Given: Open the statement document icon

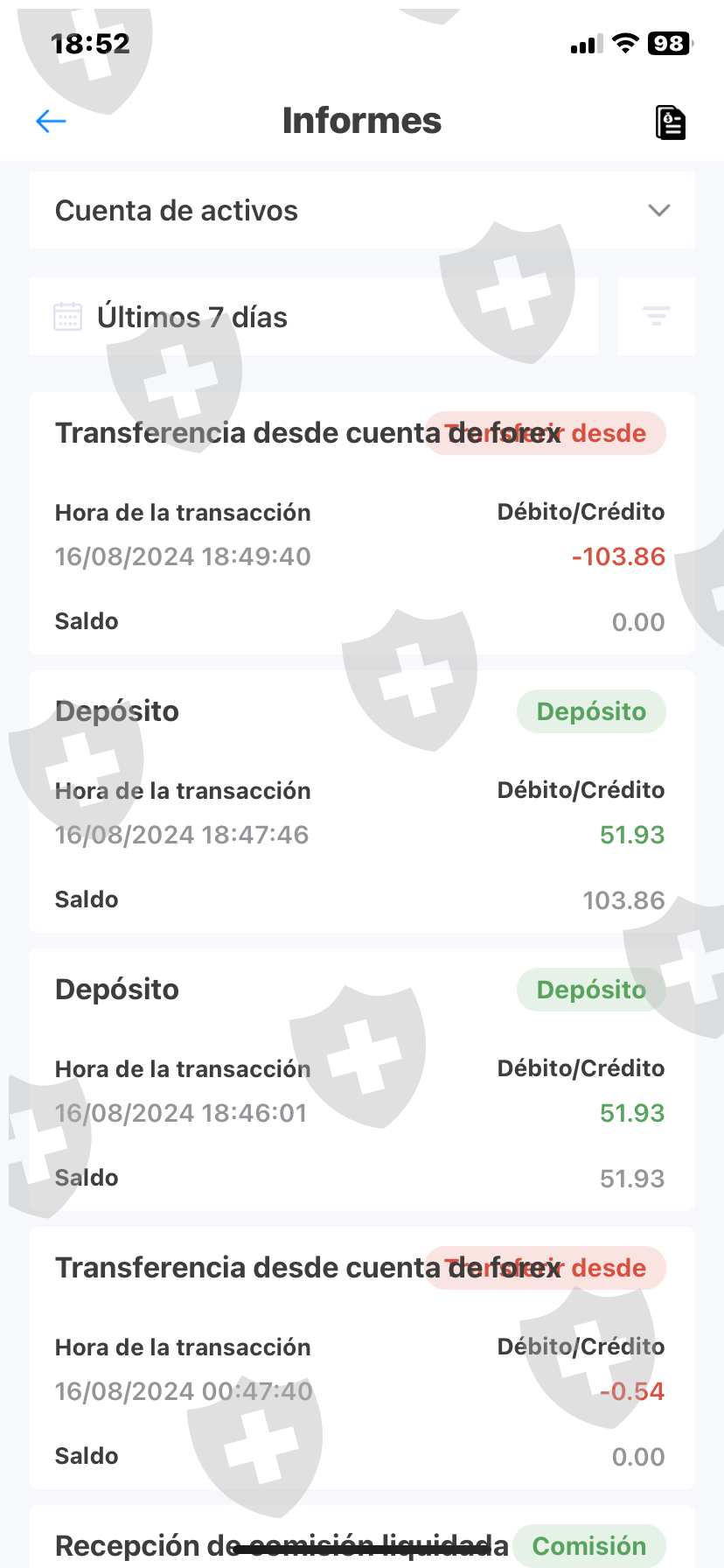Looking at the screenshot, I should 671,122.
